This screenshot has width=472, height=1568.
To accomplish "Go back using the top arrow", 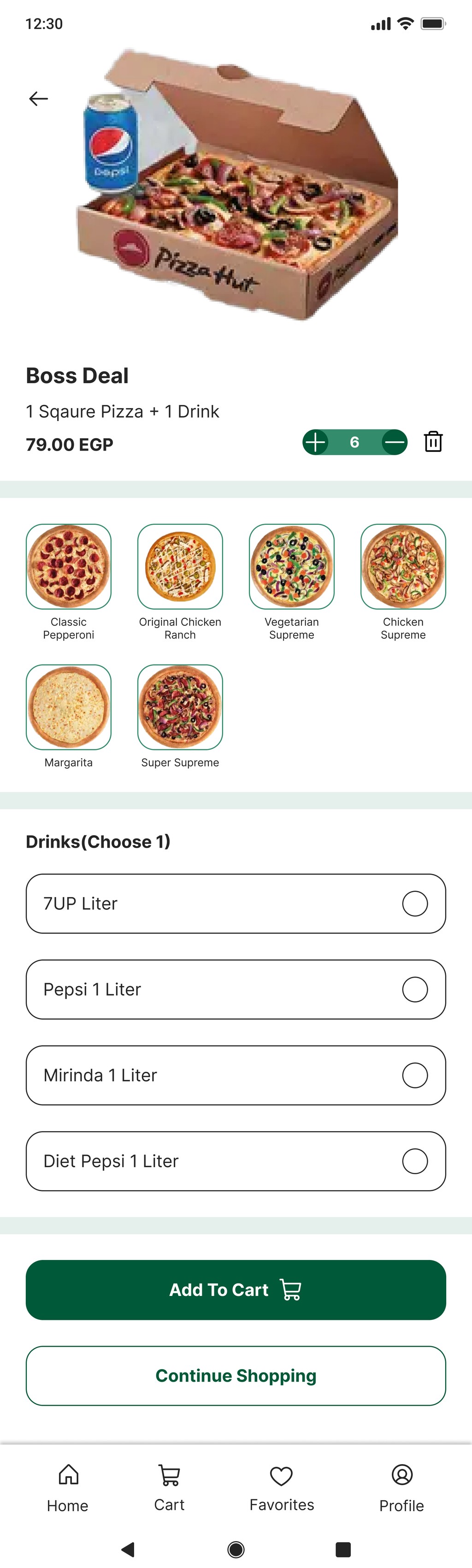I will point(38,99).
